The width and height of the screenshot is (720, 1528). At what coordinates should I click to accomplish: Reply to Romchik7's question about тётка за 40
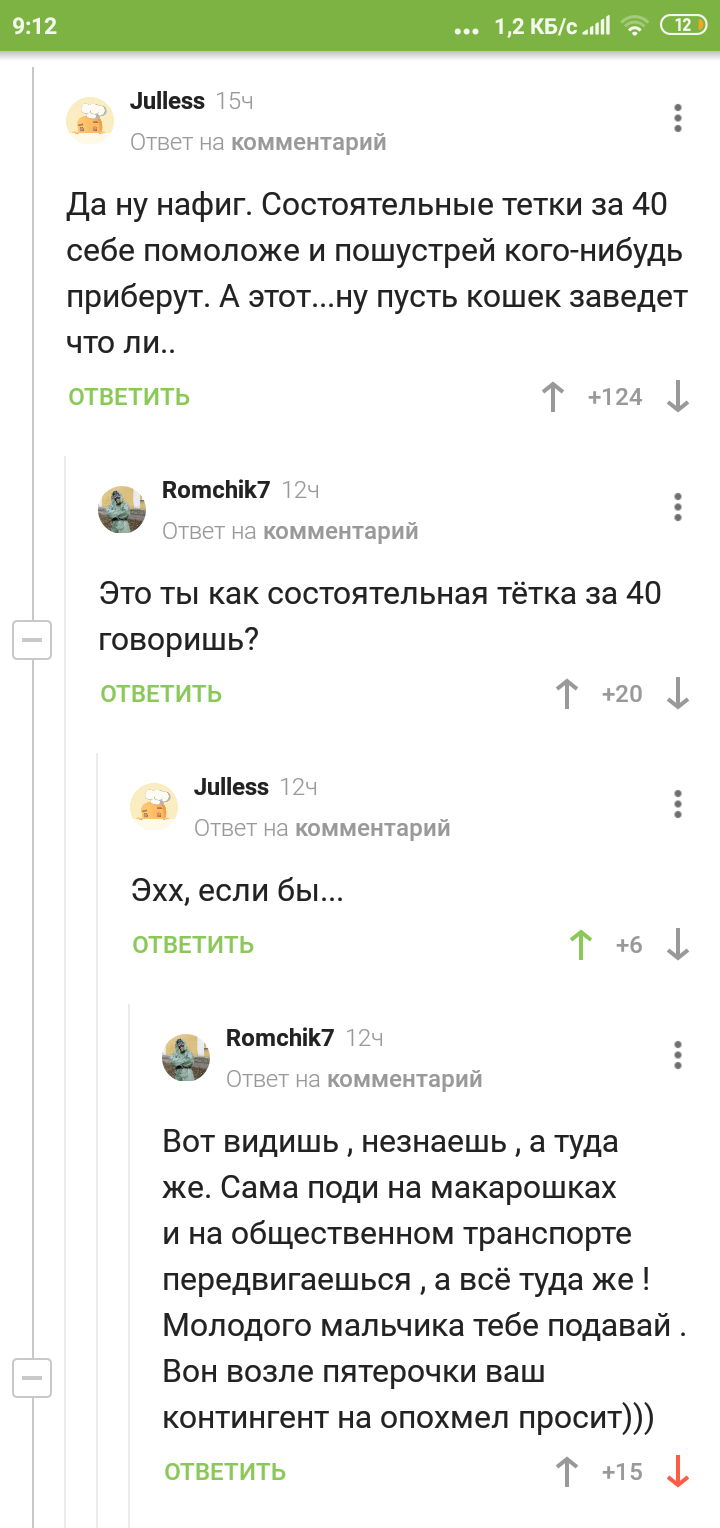pos(161,694)
